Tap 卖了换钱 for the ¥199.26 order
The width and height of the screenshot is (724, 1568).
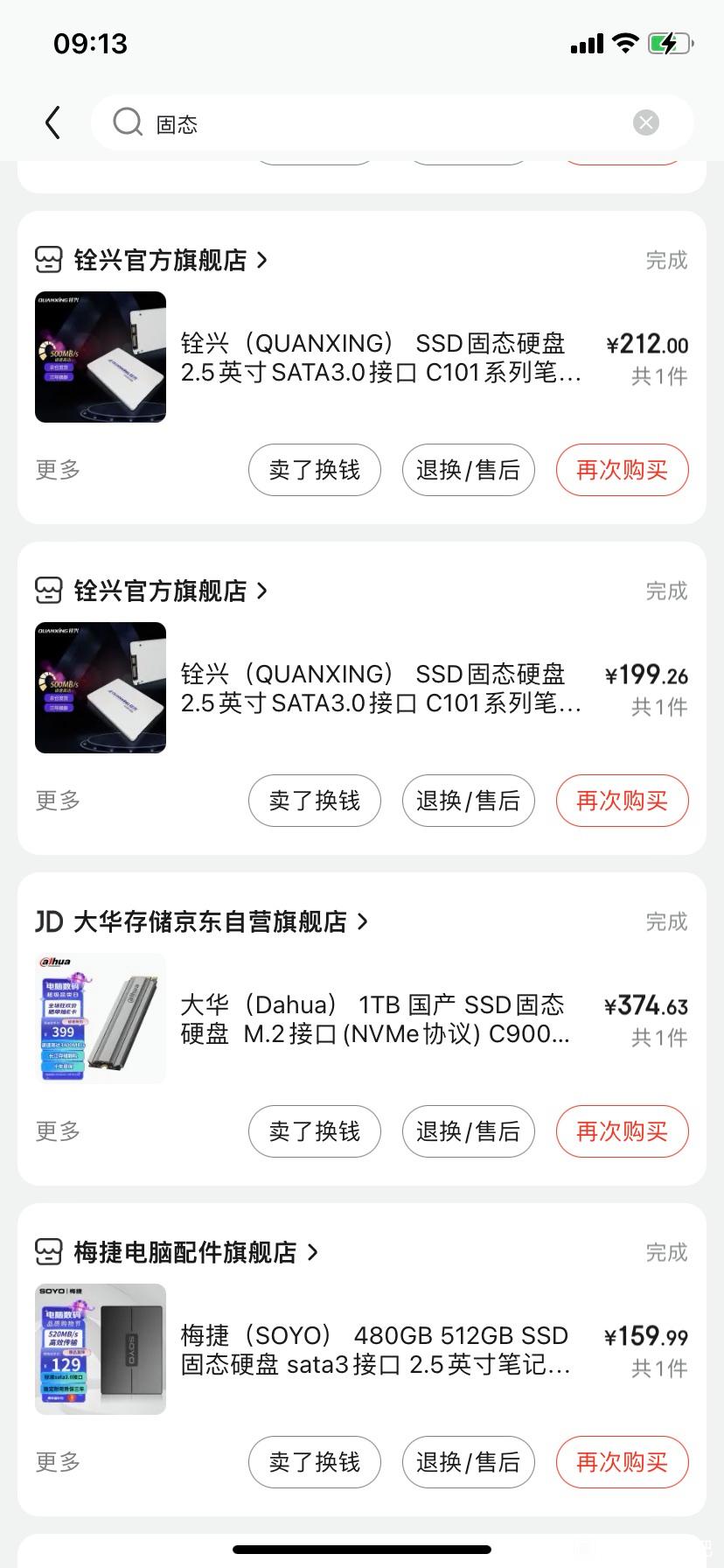pyautogui.click(x=314, y=801)
